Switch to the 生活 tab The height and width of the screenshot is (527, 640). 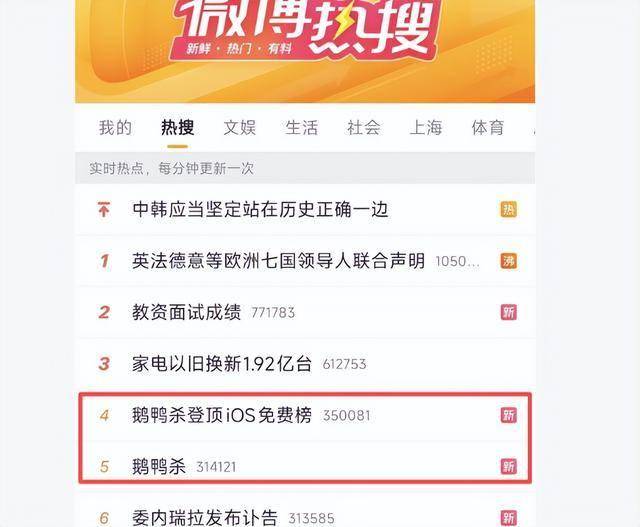301,127
